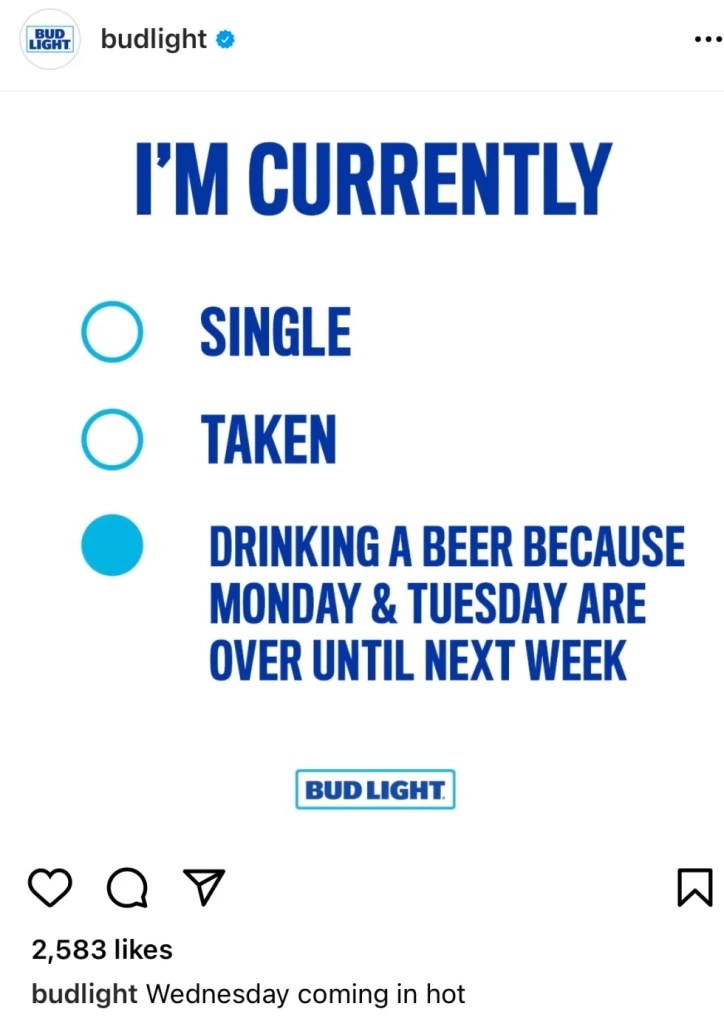Open comments on this post
724x1023 pixels.
(x=127, y=887)
